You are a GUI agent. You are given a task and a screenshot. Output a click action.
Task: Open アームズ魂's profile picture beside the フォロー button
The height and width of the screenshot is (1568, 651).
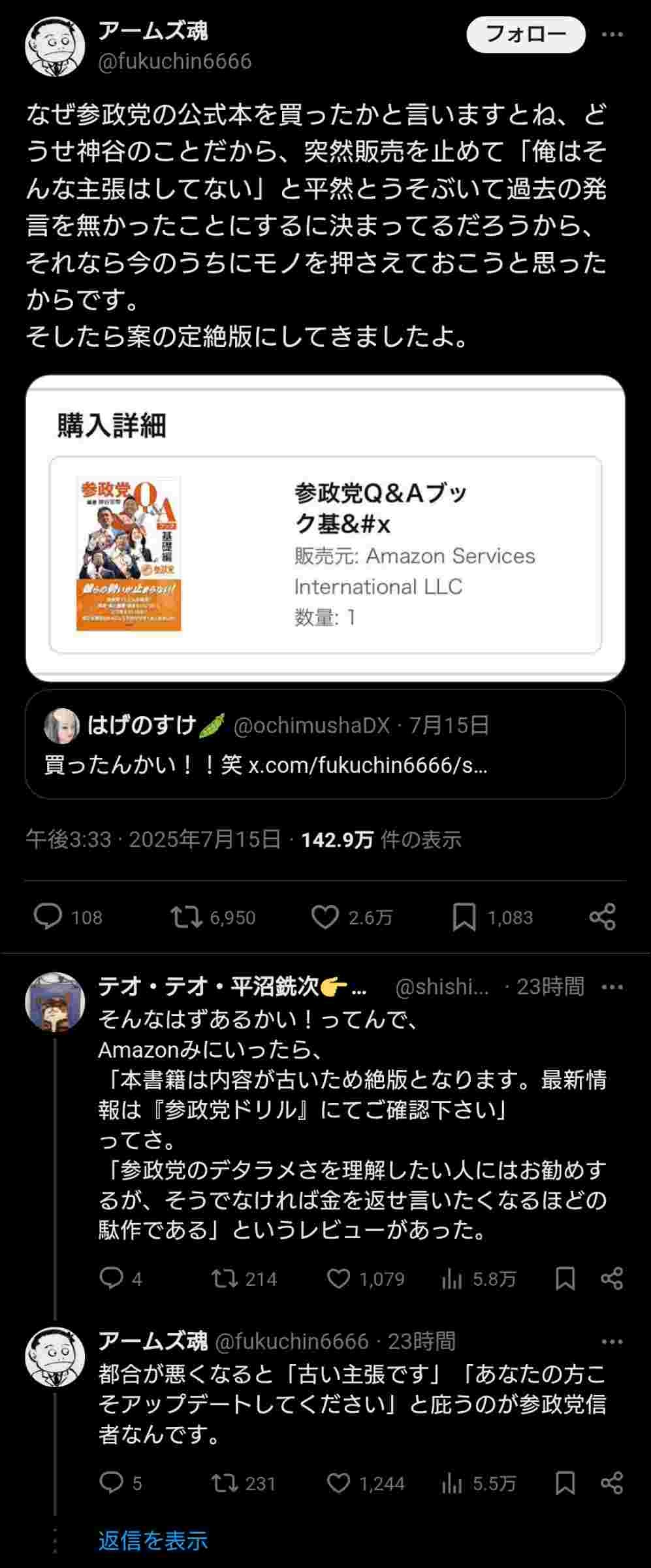click(x=55, y=46)
